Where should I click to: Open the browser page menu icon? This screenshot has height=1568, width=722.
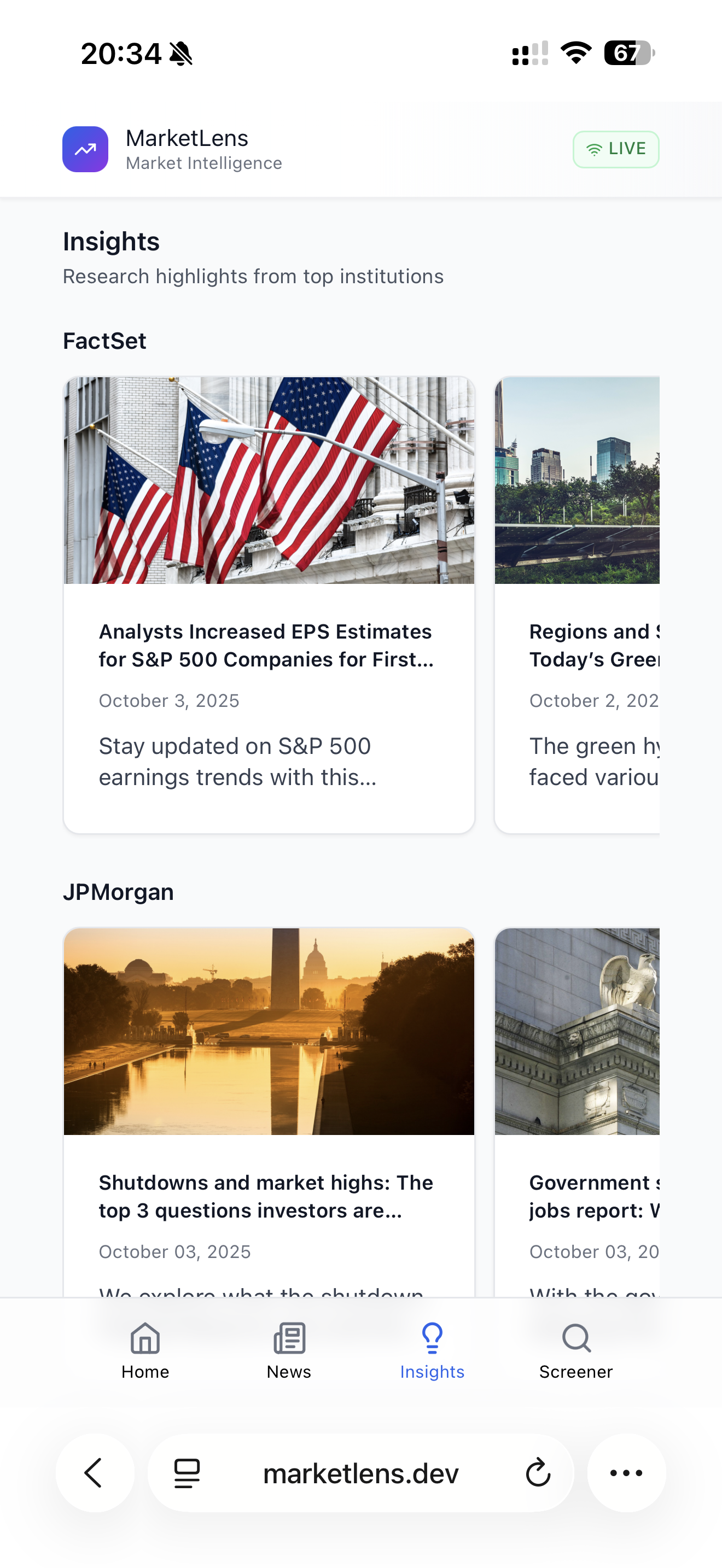click(x=187, y=1473)
